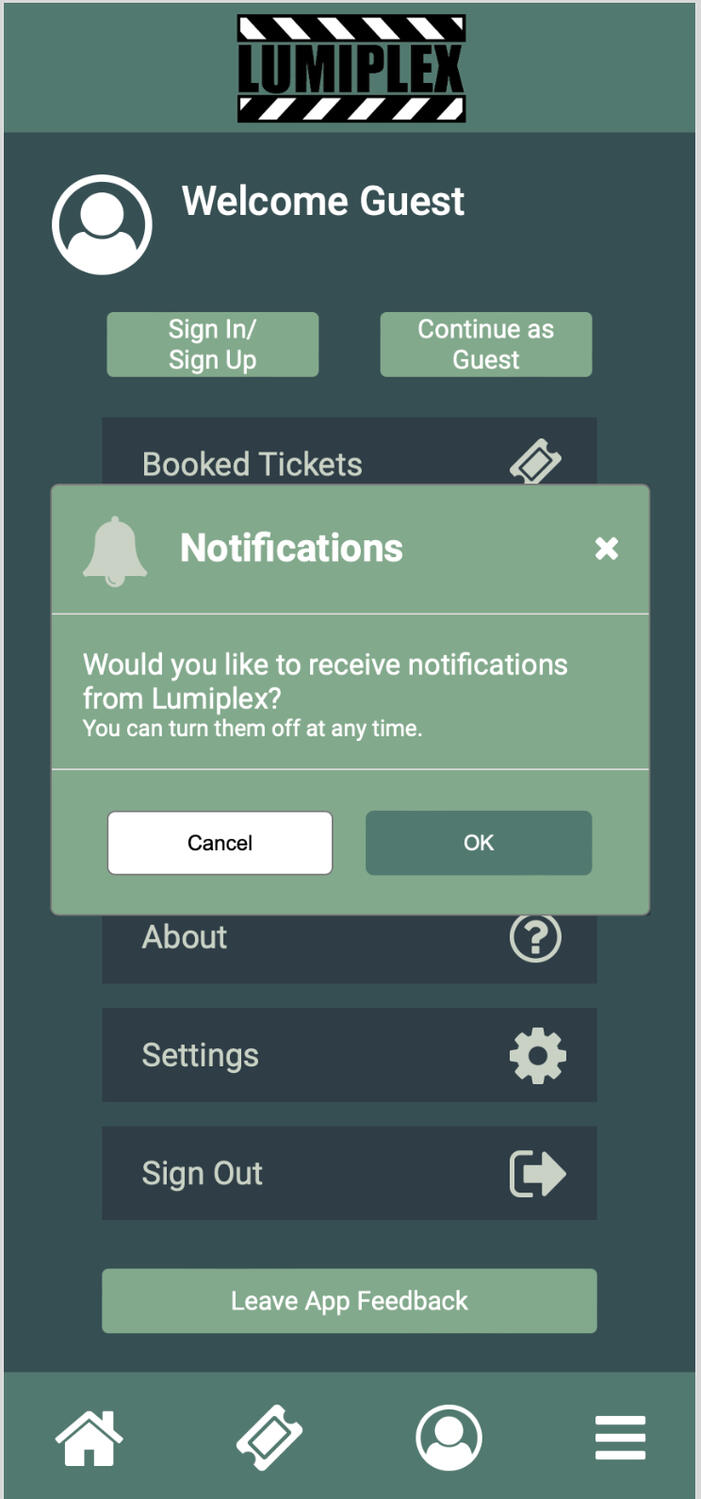The width and height of the screenshot is (701, 1499).
Task: Open the hamburger menu
Action: [x=620, y=1438]
